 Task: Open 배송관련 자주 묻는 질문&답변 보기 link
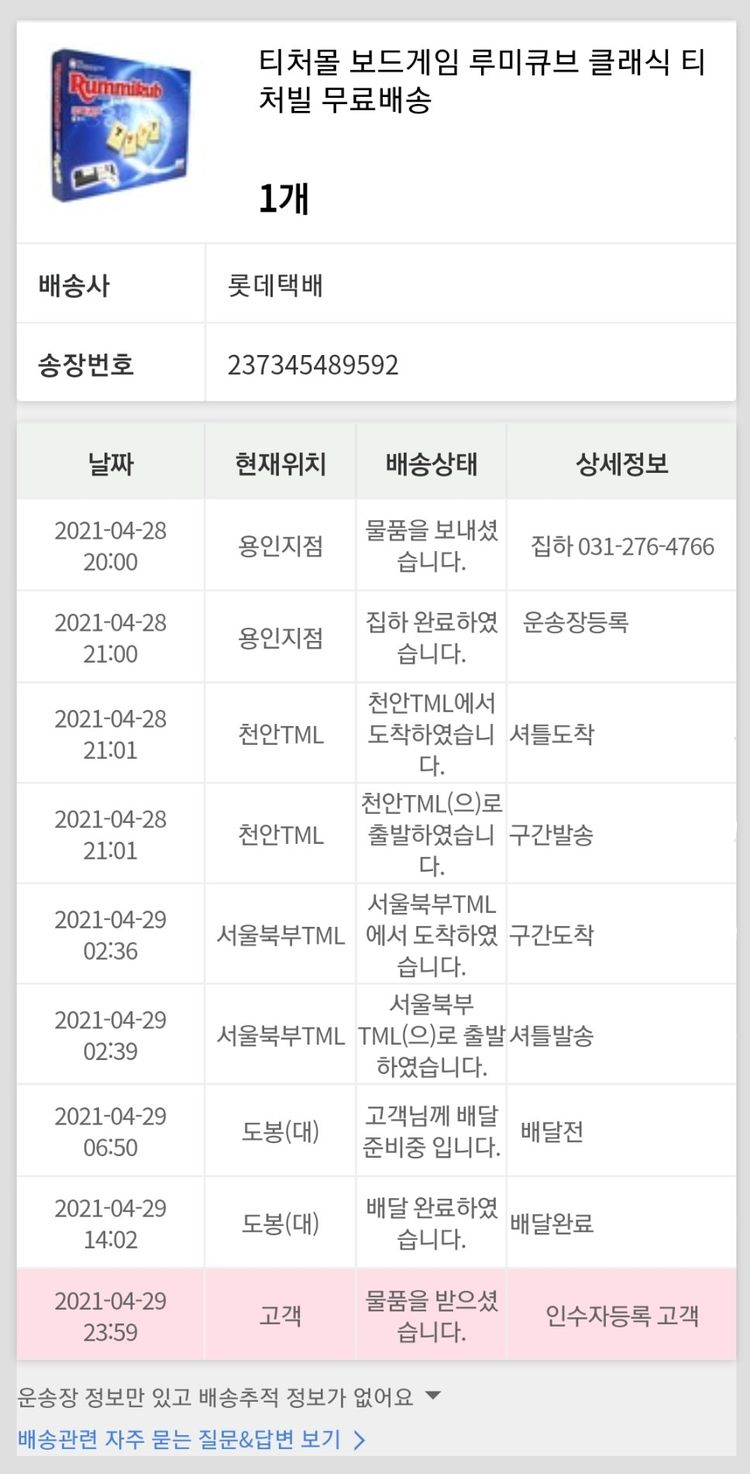pyautogui.click(x=191, y=1440)
